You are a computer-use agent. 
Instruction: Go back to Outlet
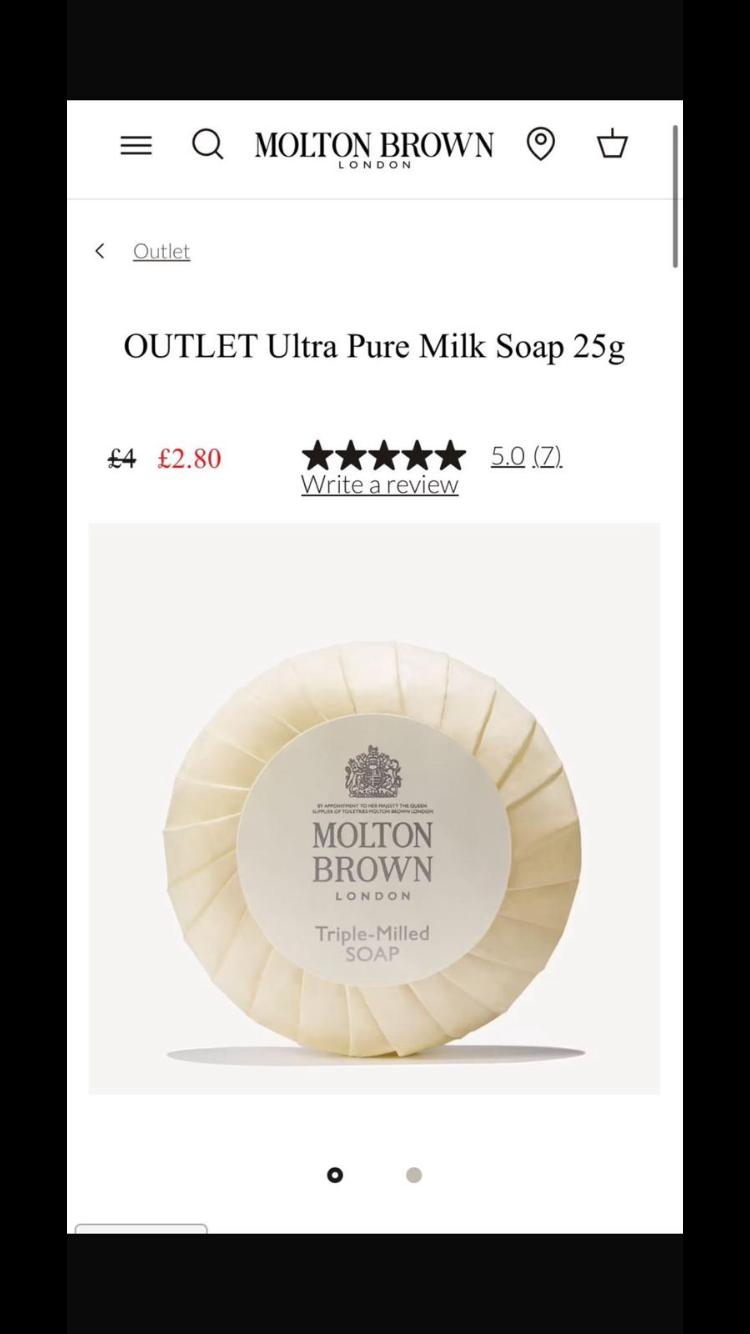[160, 251]
